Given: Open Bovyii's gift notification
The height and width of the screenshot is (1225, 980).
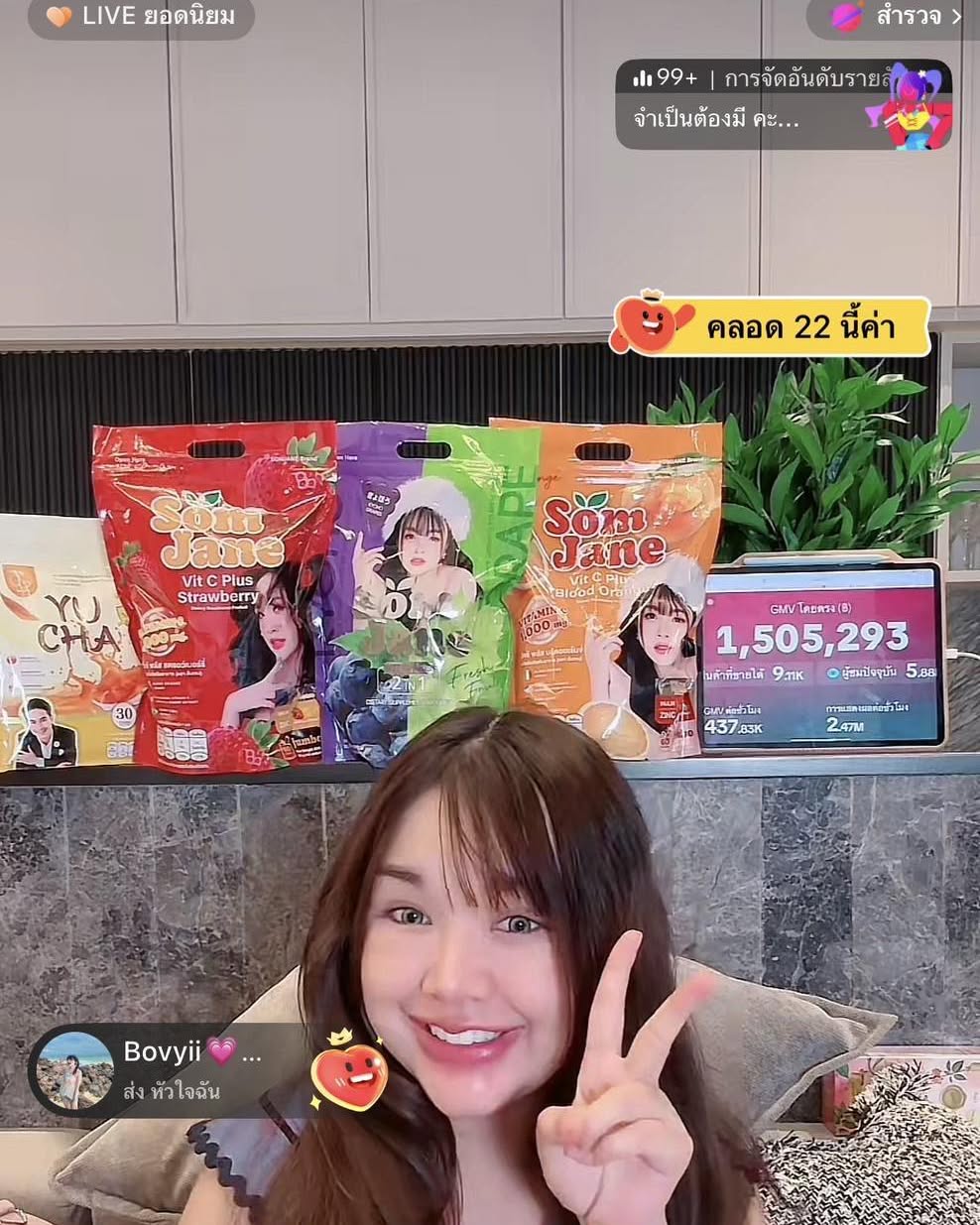Looking at the screenshot, I should point(169,1070).
